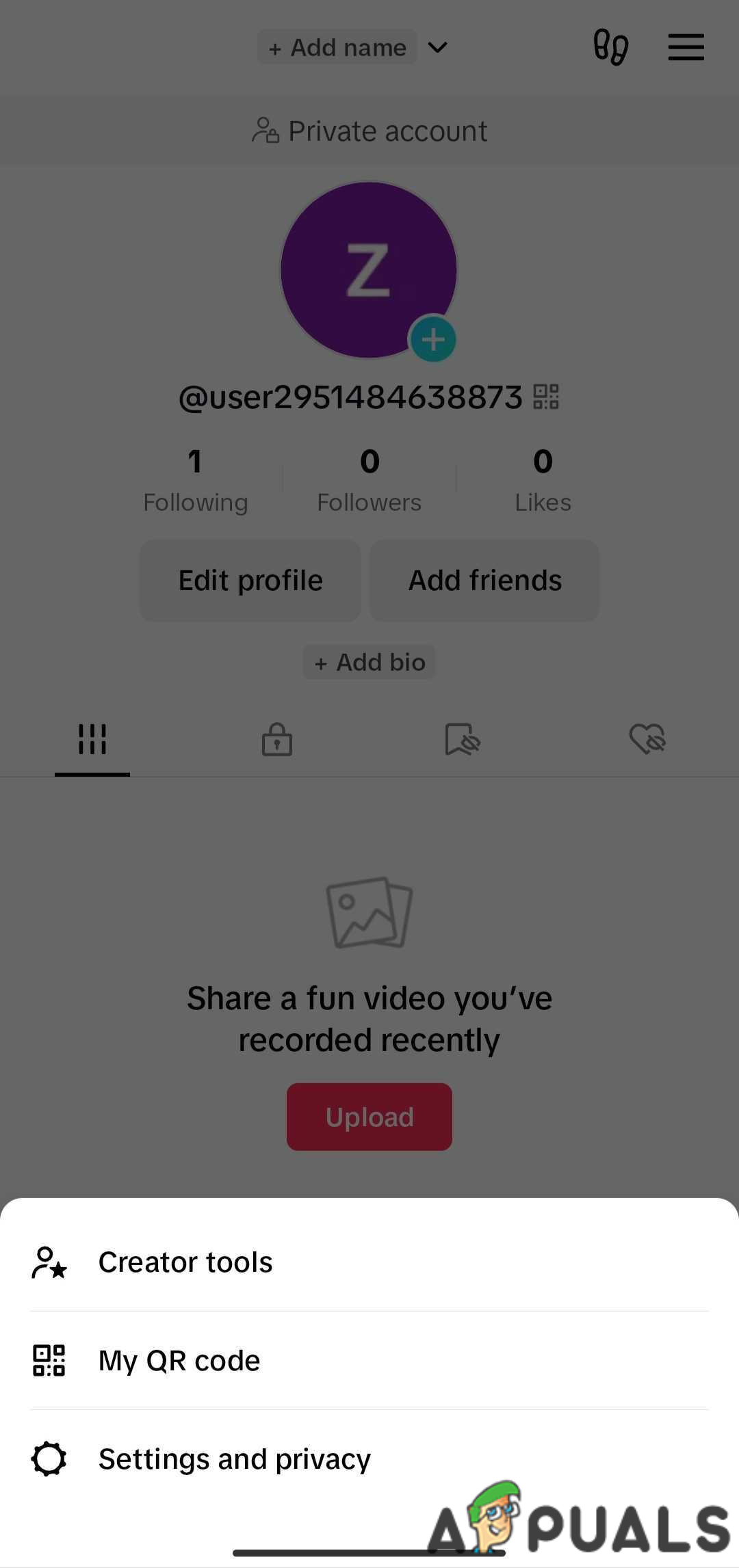Switch to the hidden liked videos tab

[x=647, y=739]
